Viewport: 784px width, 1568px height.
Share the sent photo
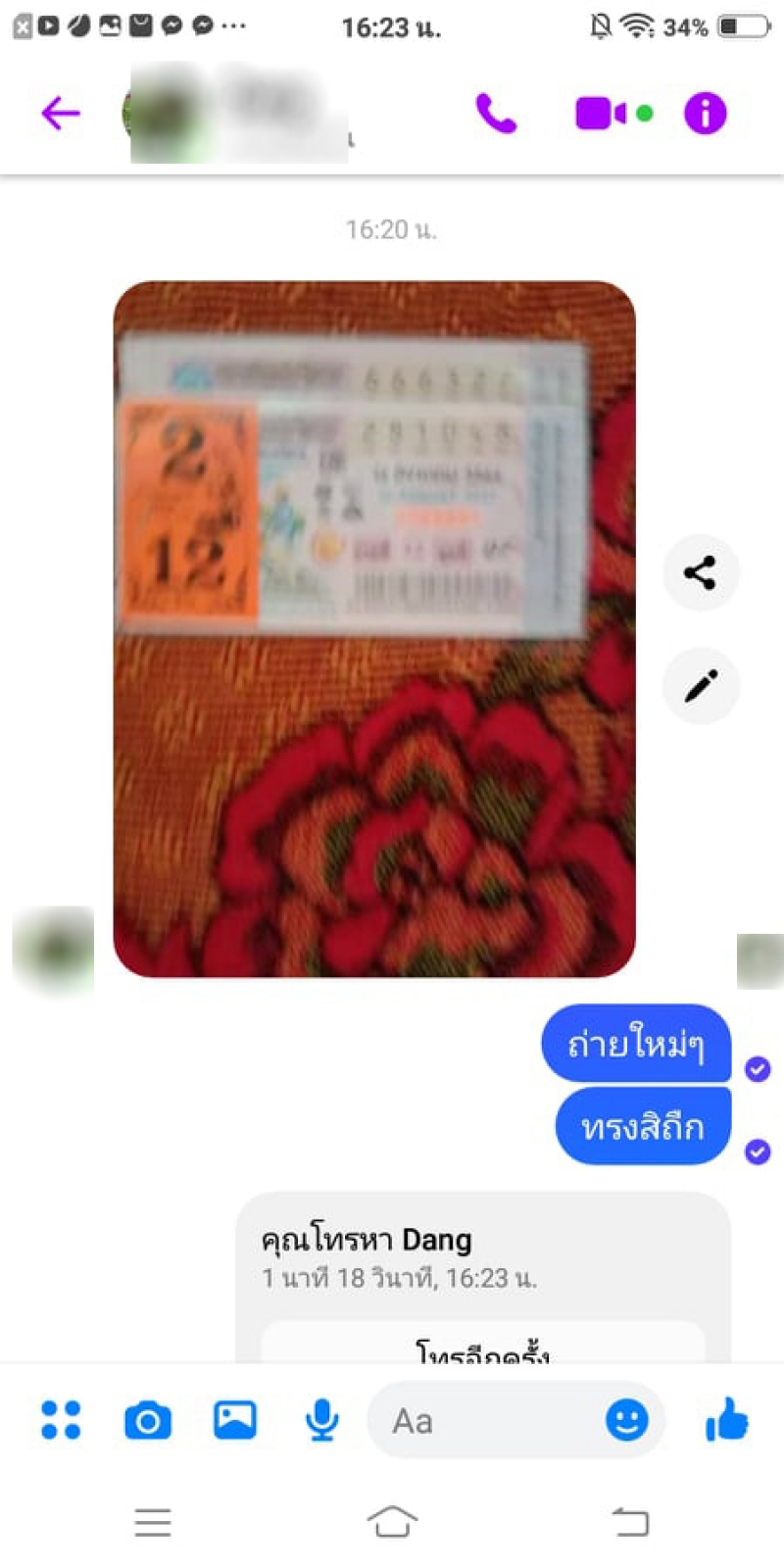[x=700, y=572]
